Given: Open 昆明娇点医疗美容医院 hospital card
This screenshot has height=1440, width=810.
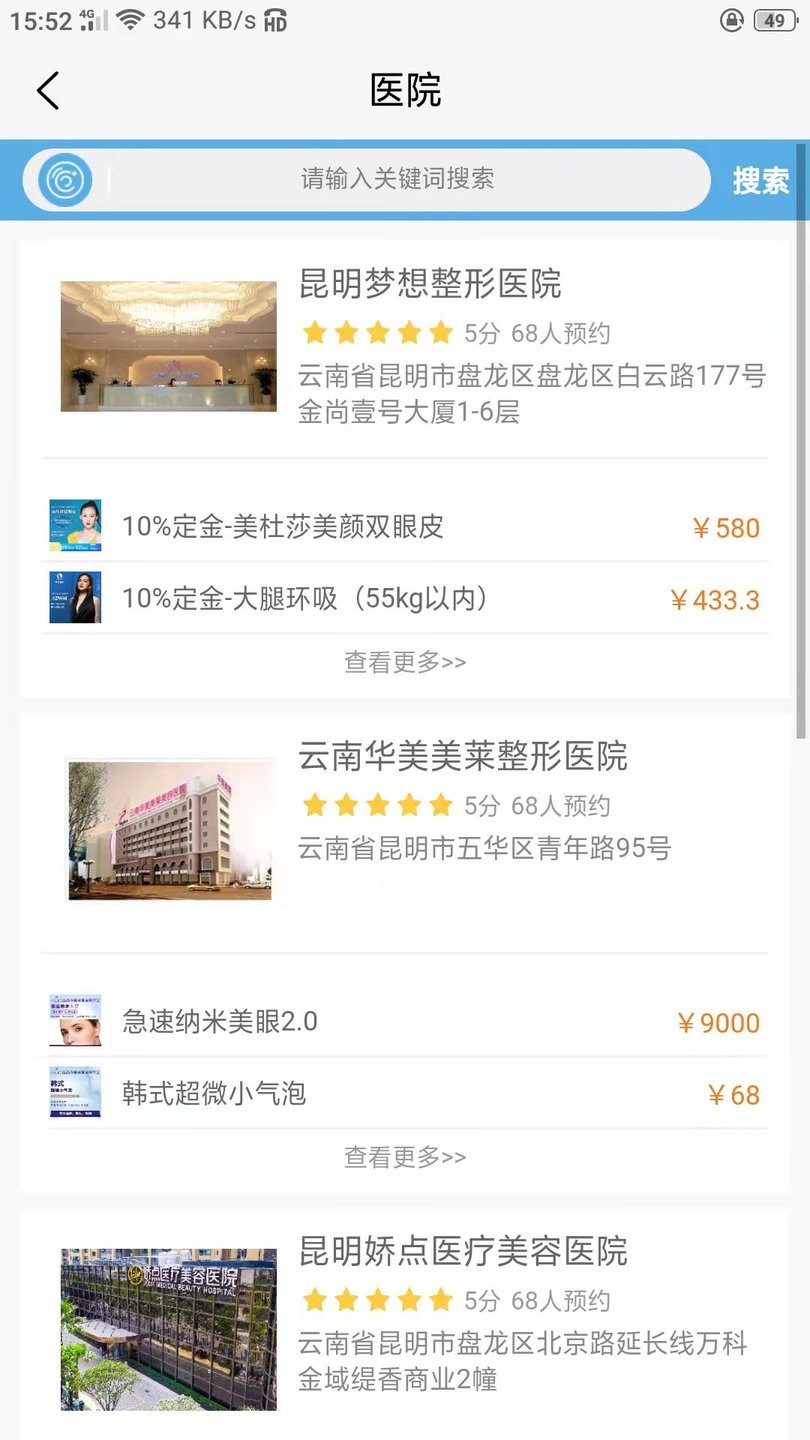Looking at the screenshot, I should pyautogui.click(x=463, y=1252).
